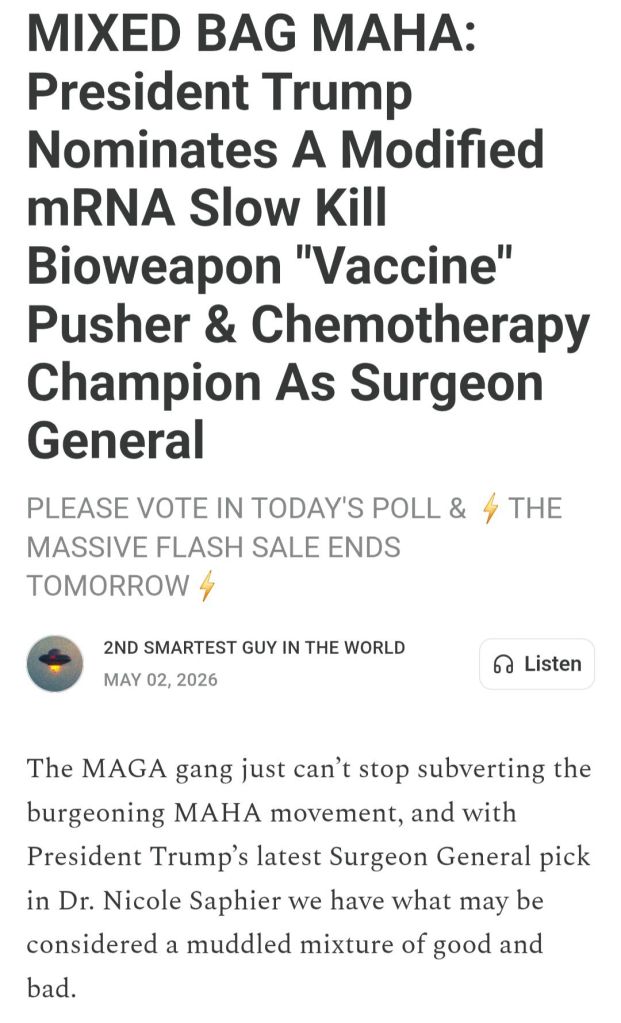
Task: Open the author's UFO avatar
Action: click(x=55, y=664)
